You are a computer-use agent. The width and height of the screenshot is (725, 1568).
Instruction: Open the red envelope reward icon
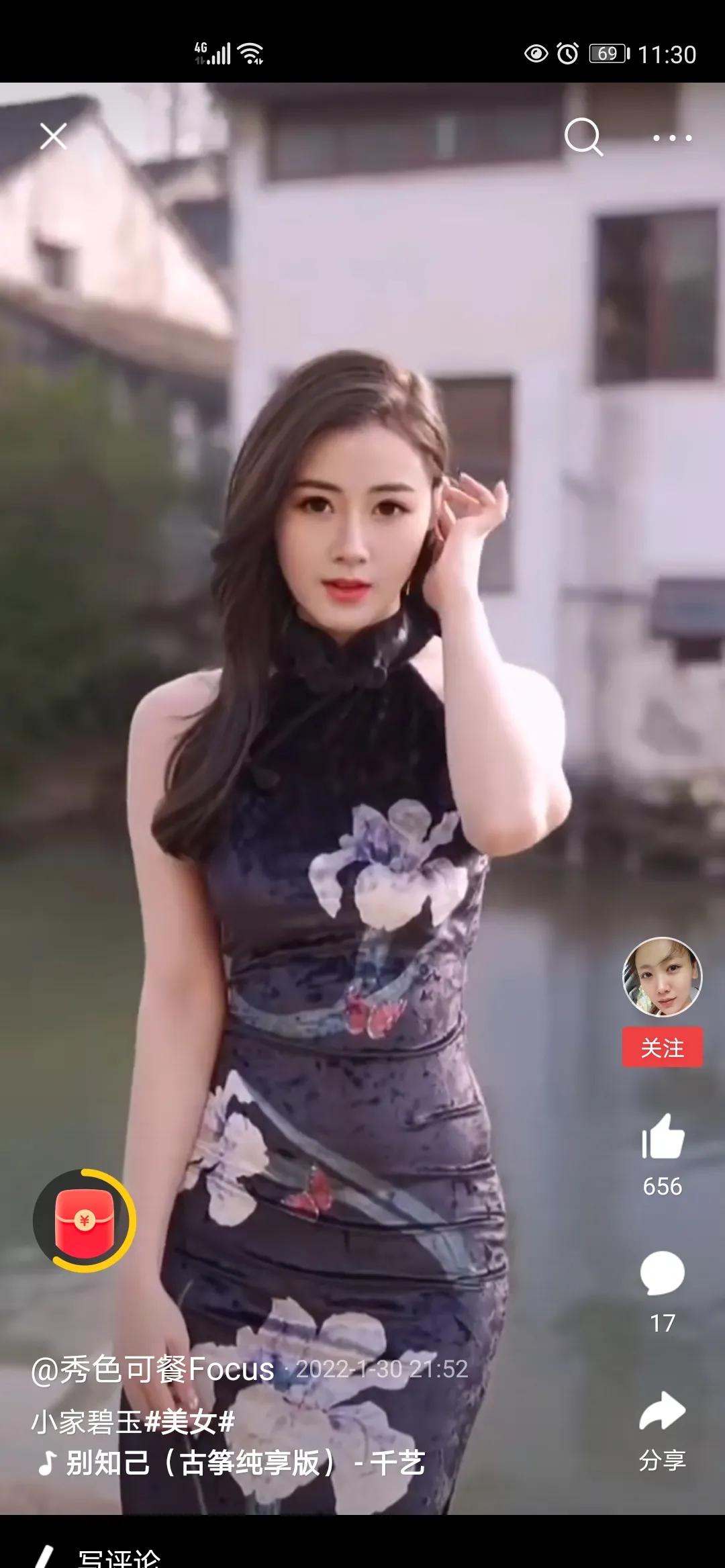click(x=85, y=1220)
